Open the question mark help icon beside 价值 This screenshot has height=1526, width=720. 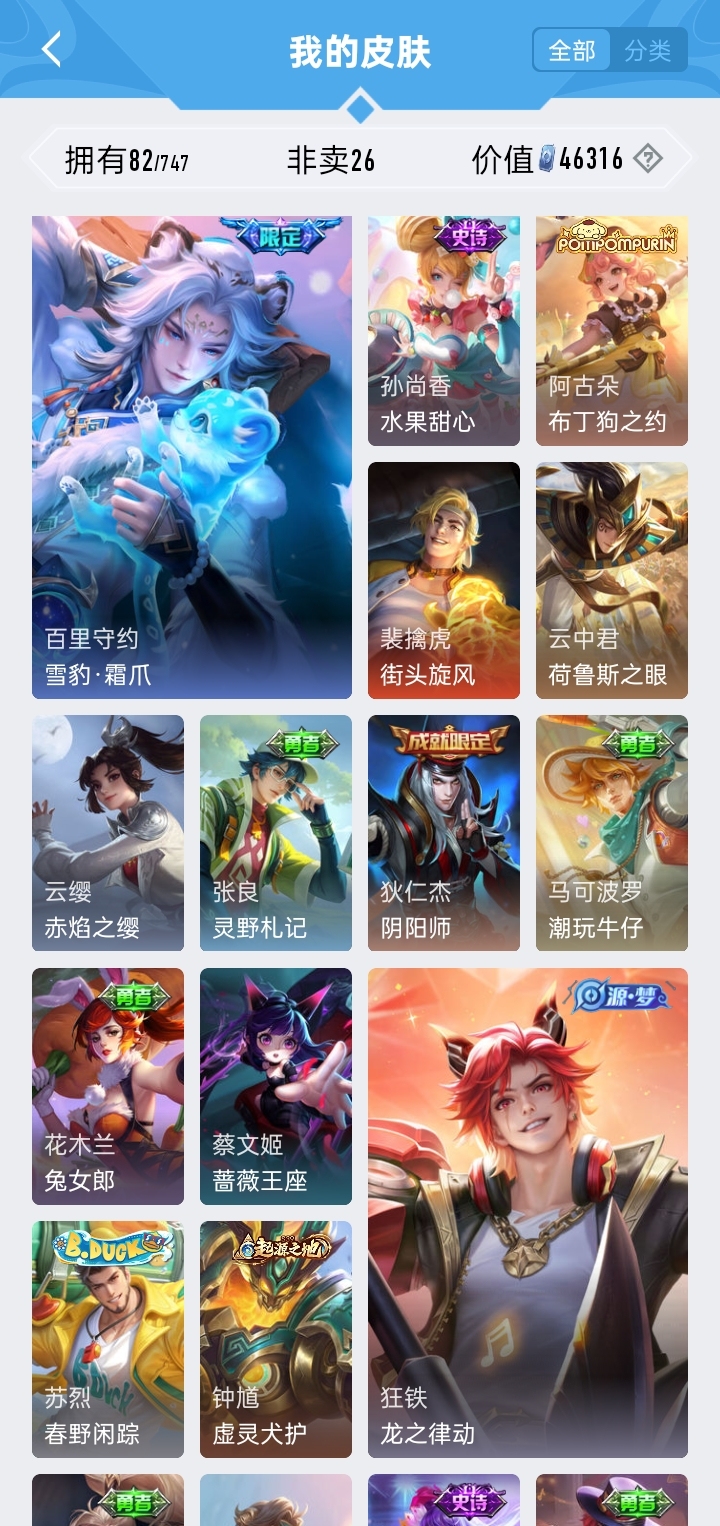point(649,158)
